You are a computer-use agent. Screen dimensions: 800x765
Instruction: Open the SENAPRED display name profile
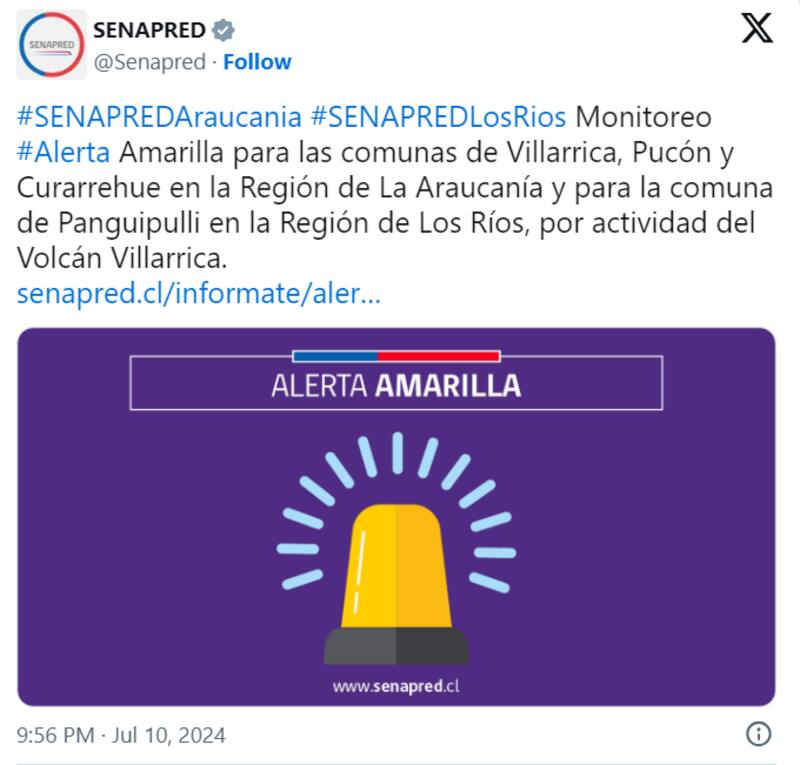coord(150,30)
